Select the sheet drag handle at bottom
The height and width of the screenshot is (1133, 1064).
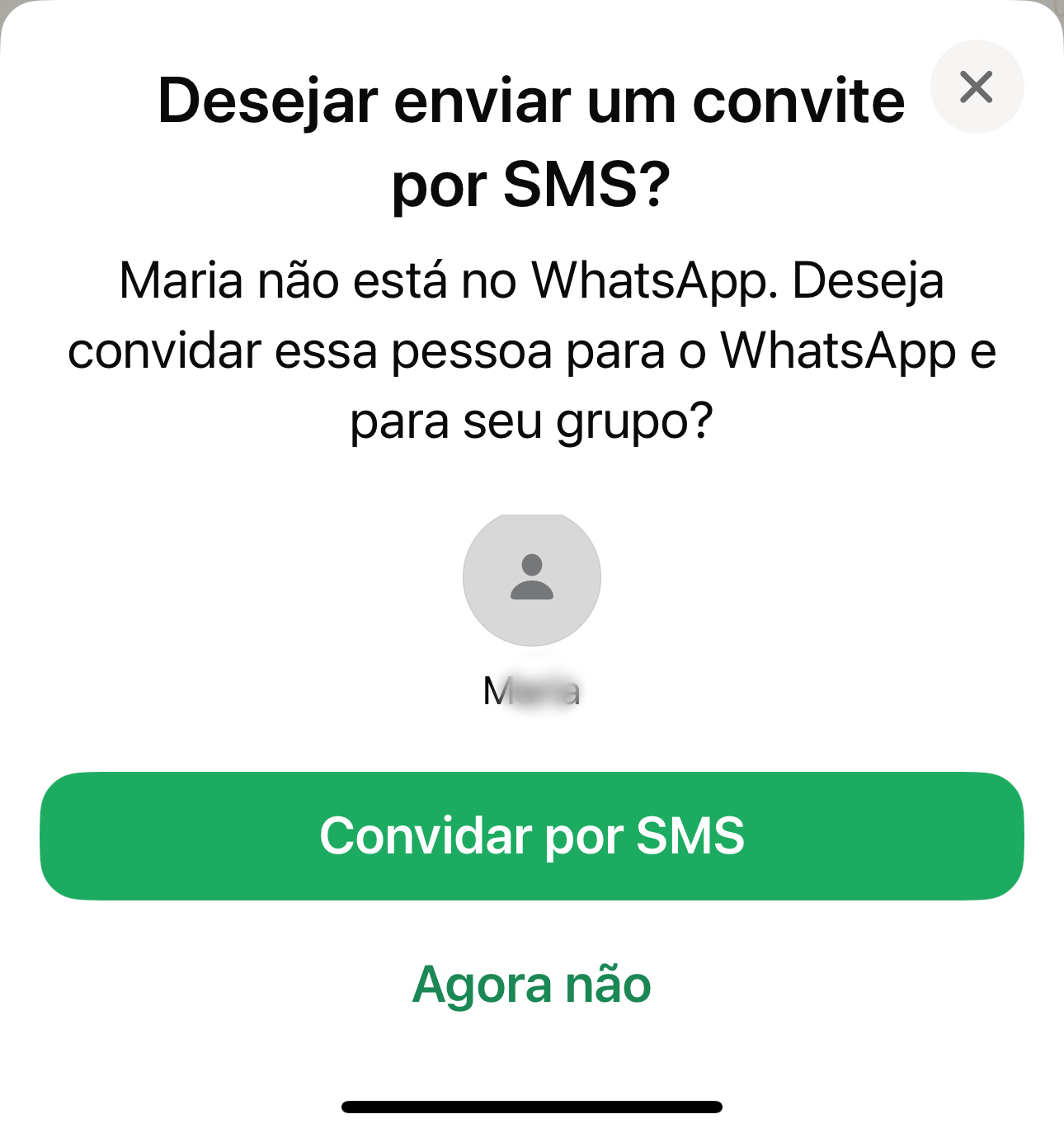point(532,1103)
